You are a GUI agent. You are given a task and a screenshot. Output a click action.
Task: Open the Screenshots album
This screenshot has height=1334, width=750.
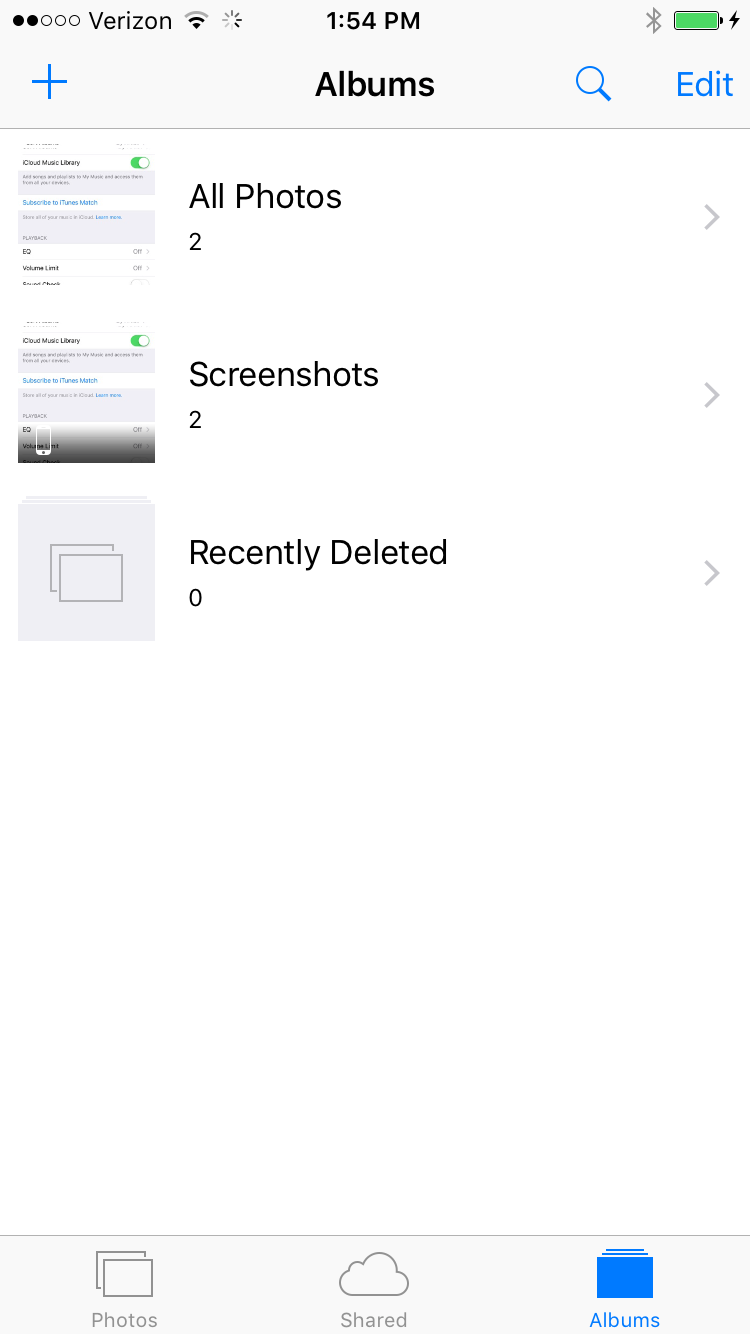click(x=375, y=395)
